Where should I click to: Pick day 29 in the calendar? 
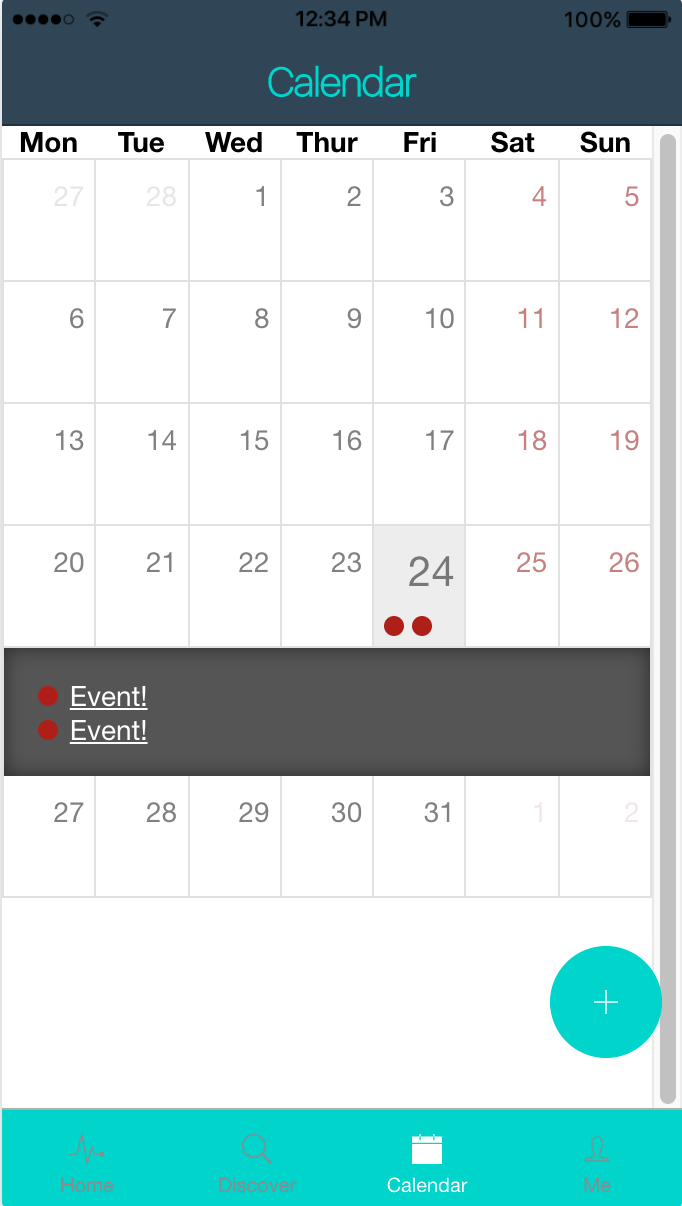point(235,836)
